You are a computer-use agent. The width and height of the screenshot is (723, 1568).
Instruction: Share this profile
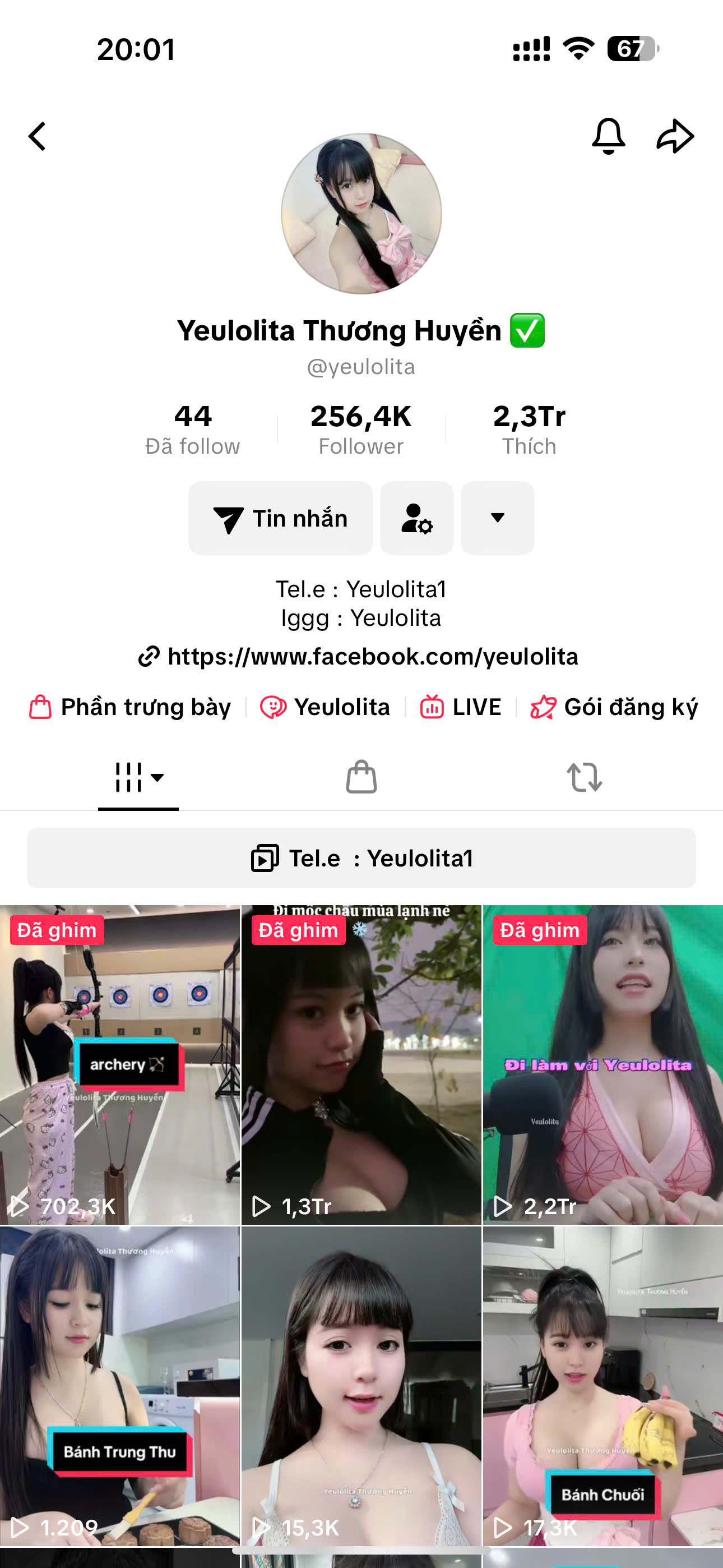675,136
